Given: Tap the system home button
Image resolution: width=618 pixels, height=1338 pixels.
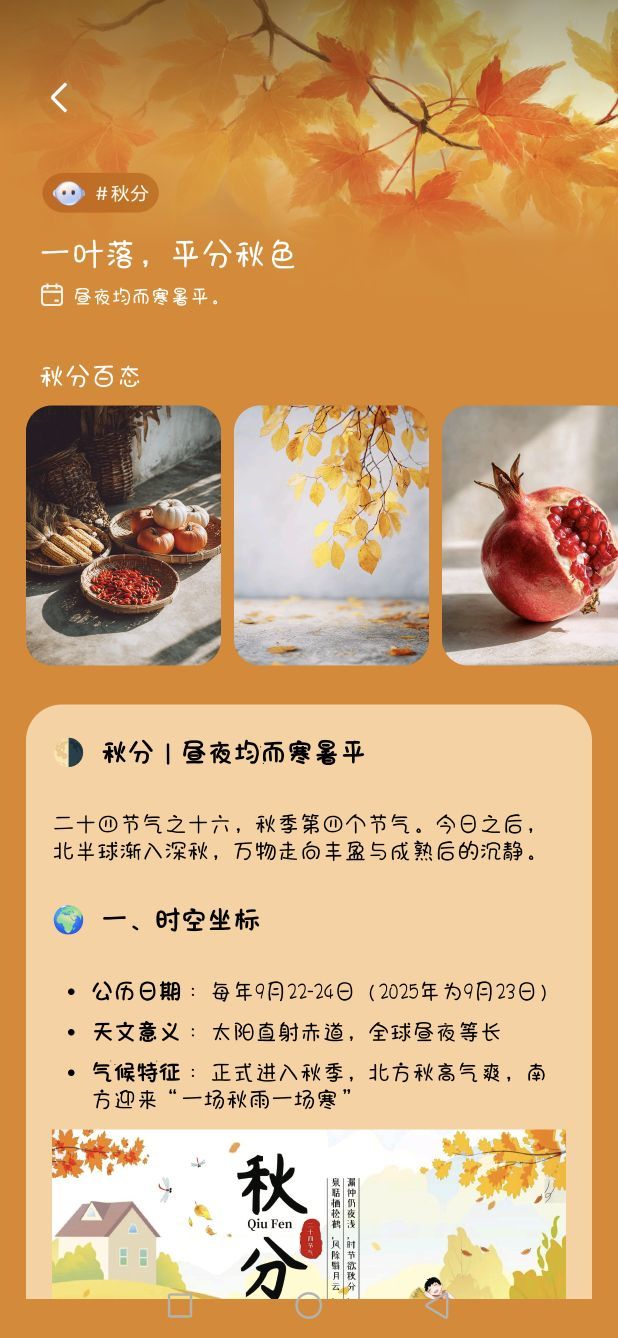Looking at the screenshot, I should point(309,1305).
